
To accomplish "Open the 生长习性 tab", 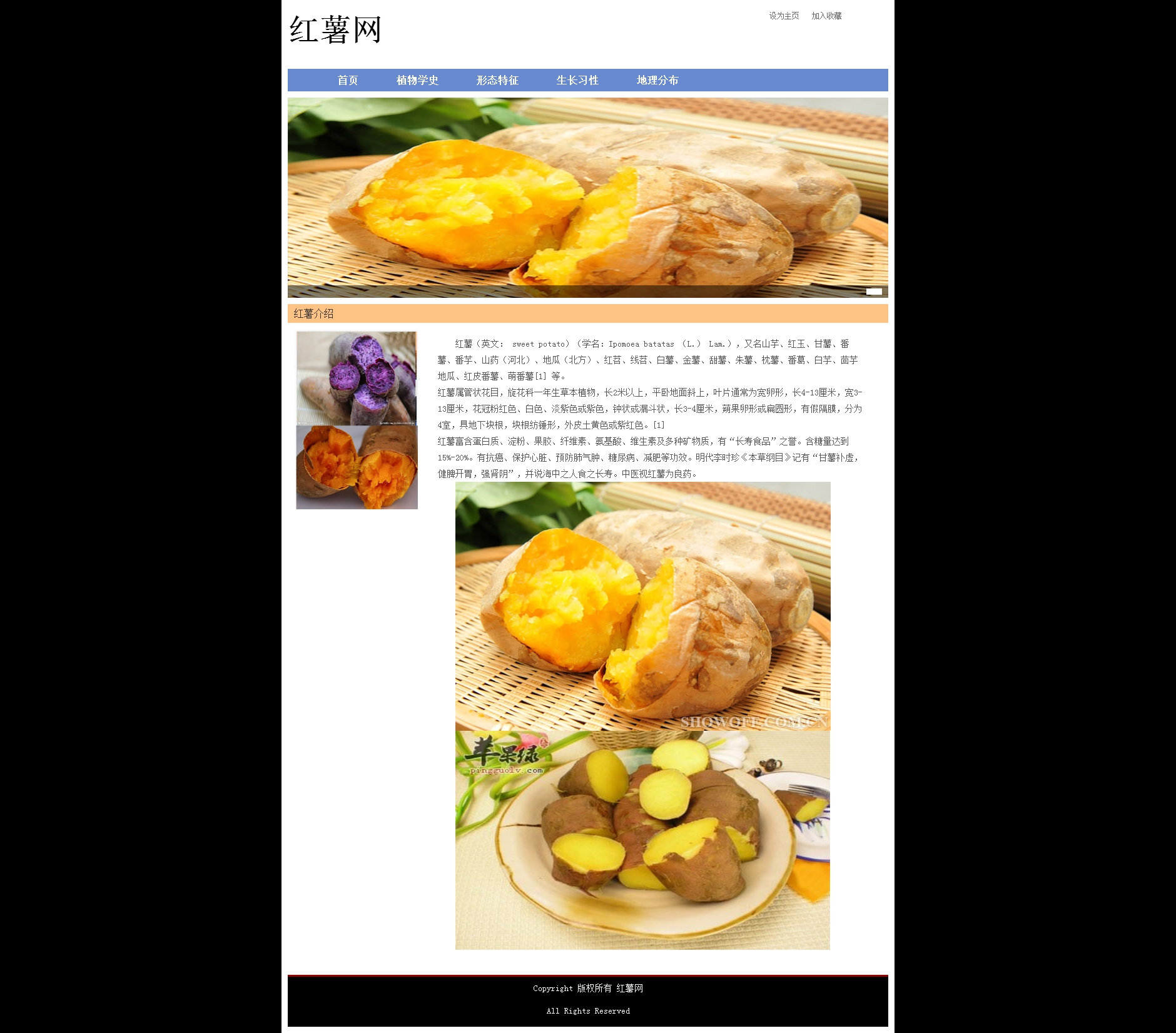I will (577, 80).
